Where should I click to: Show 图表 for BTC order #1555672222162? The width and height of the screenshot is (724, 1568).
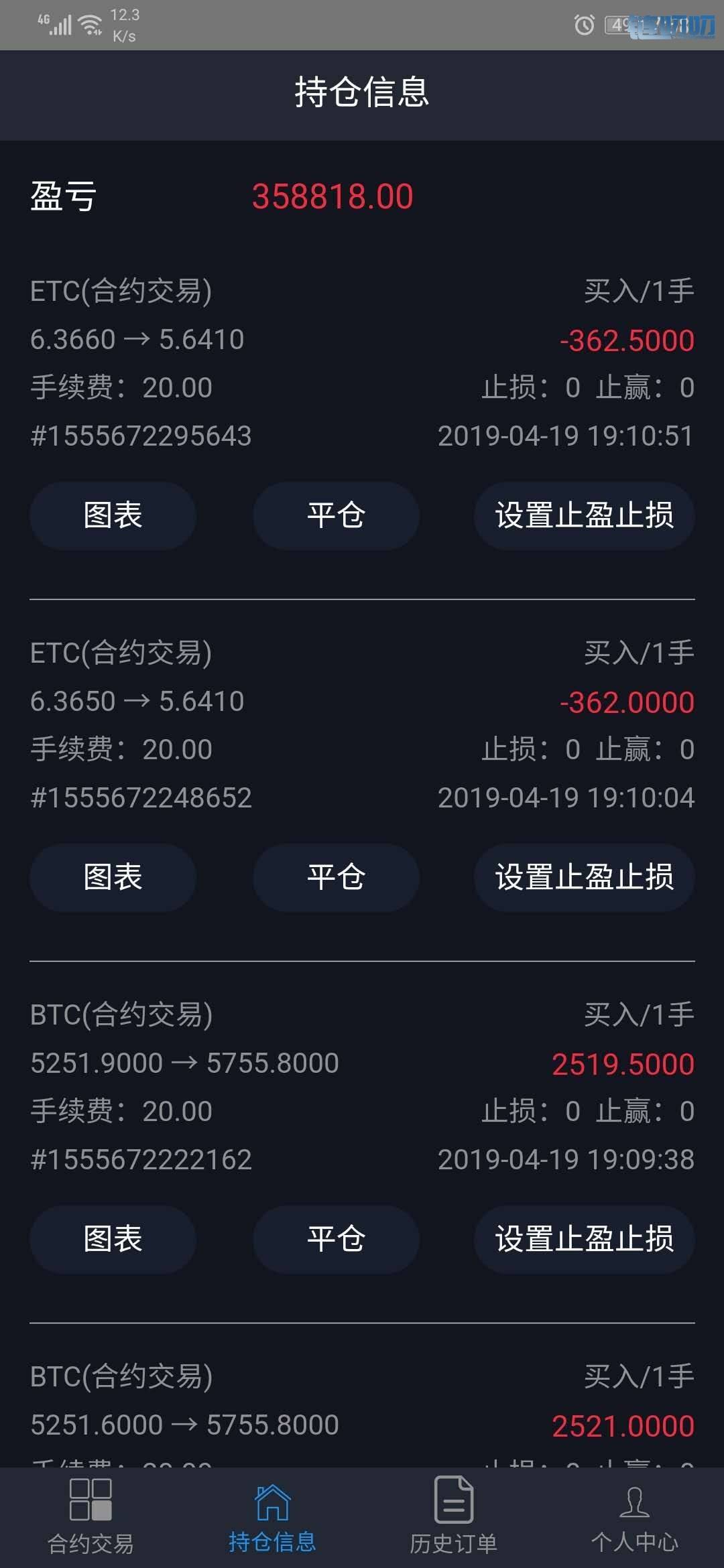tap(113, 1239)
